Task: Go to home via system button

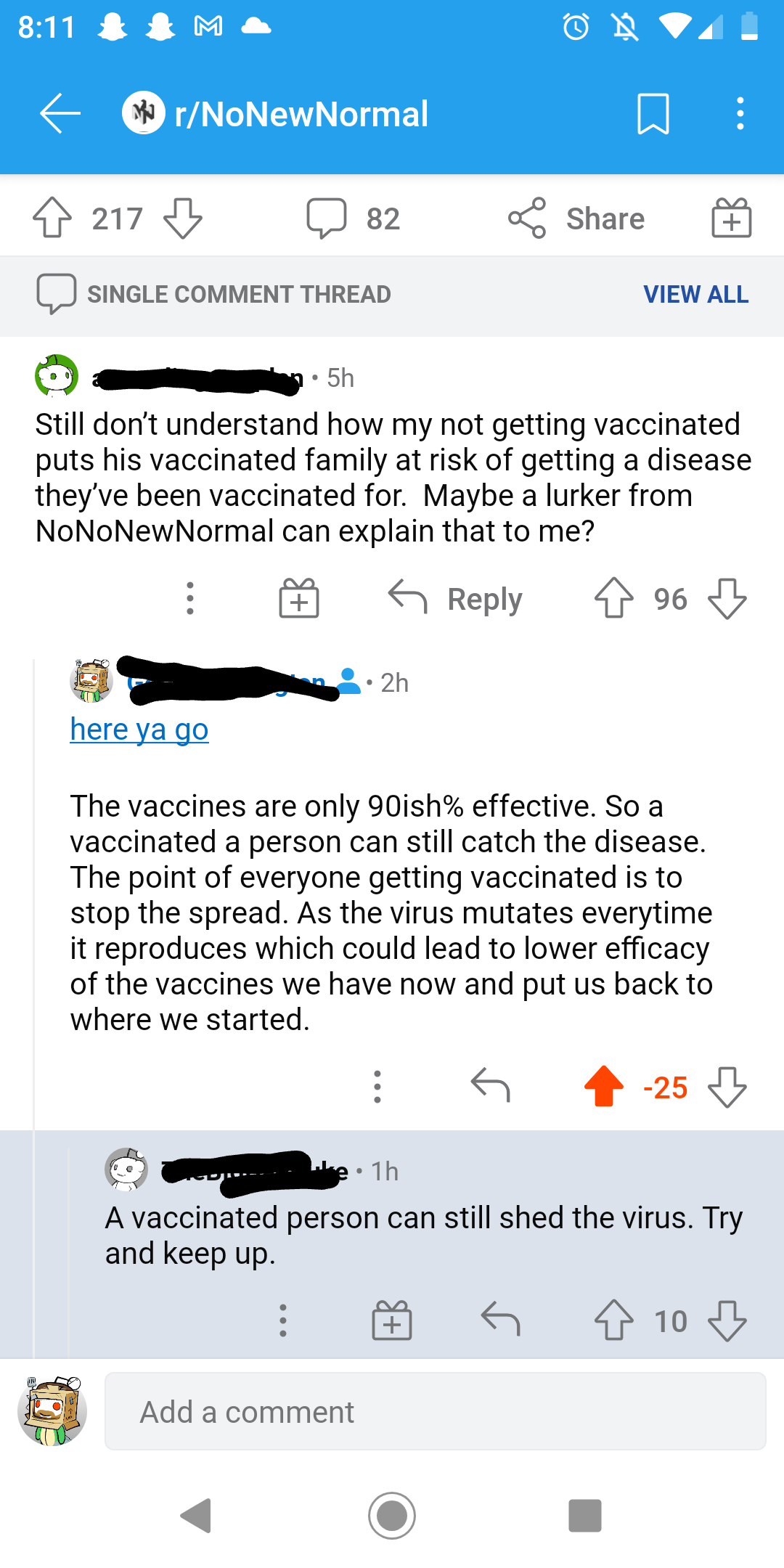Action: pos(392,1516)
